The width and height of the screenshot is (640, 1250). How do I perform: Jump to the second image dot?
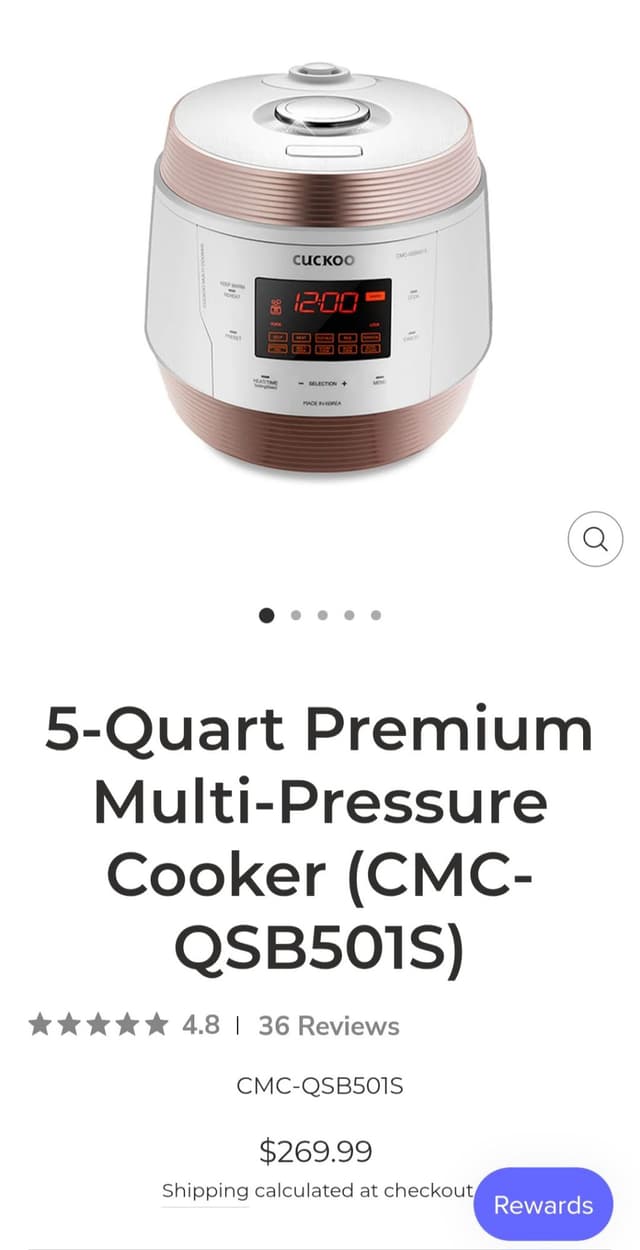(295, 615)
